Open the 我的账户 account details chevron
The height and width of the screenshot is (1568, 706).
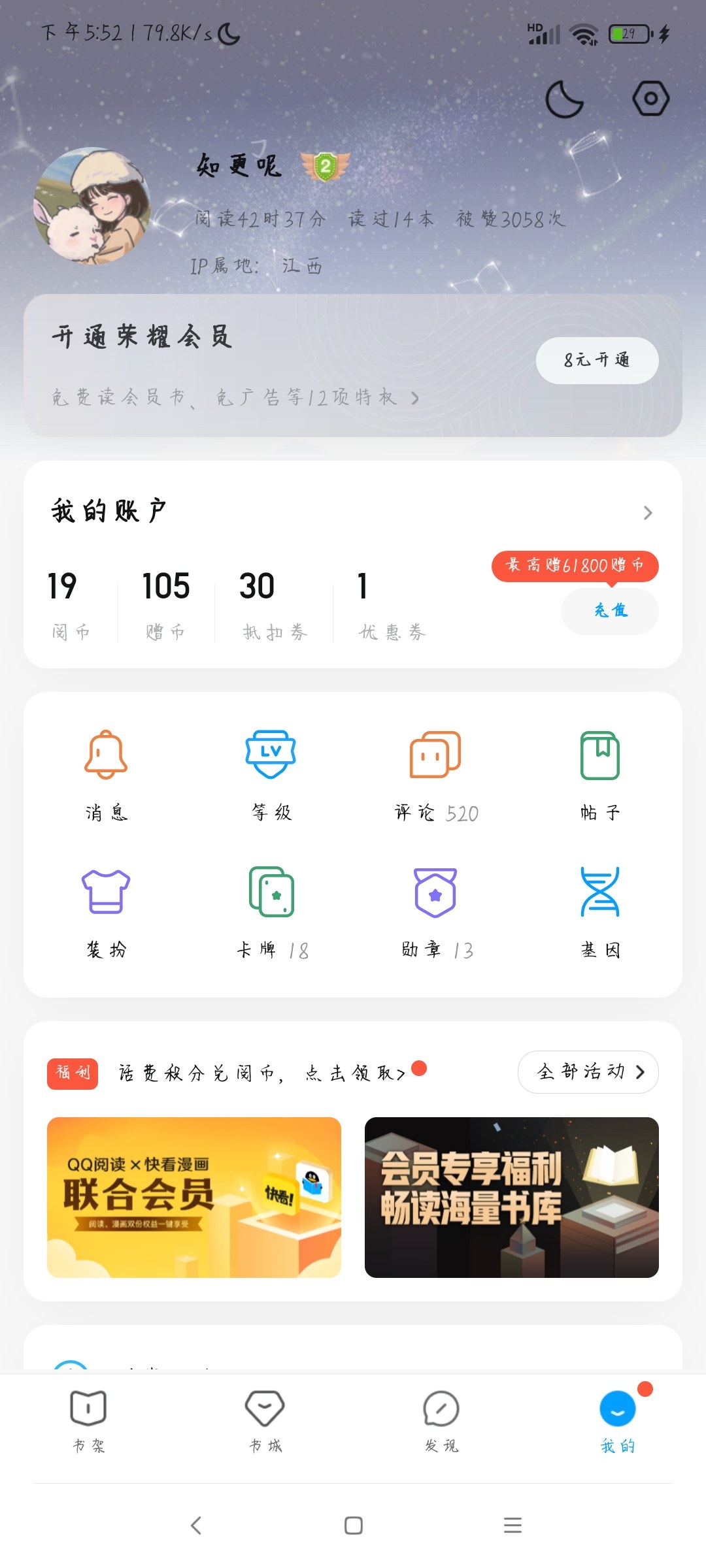(x=647, y=513)
